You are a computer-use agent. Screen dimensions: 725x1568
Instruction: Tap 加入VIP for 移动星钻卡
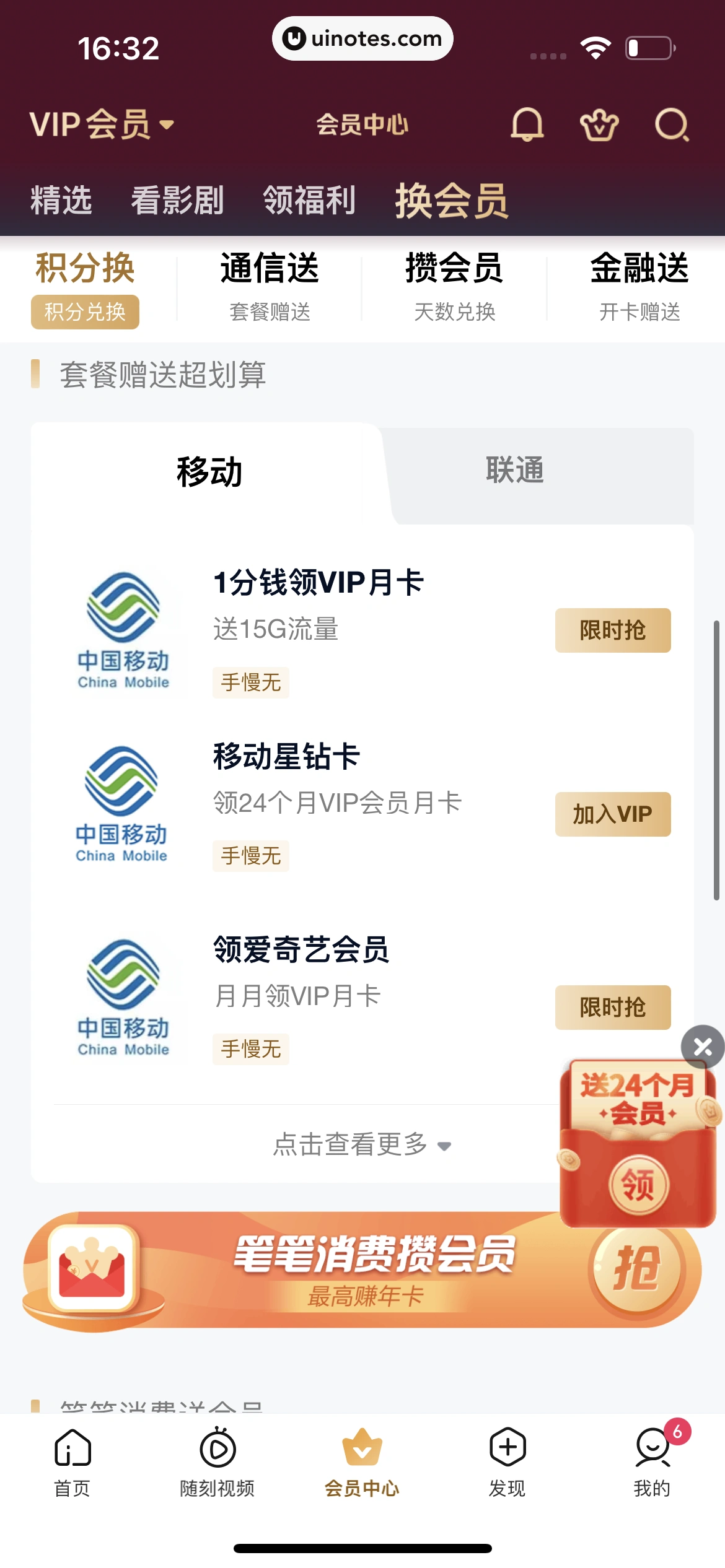coord(612,814)
